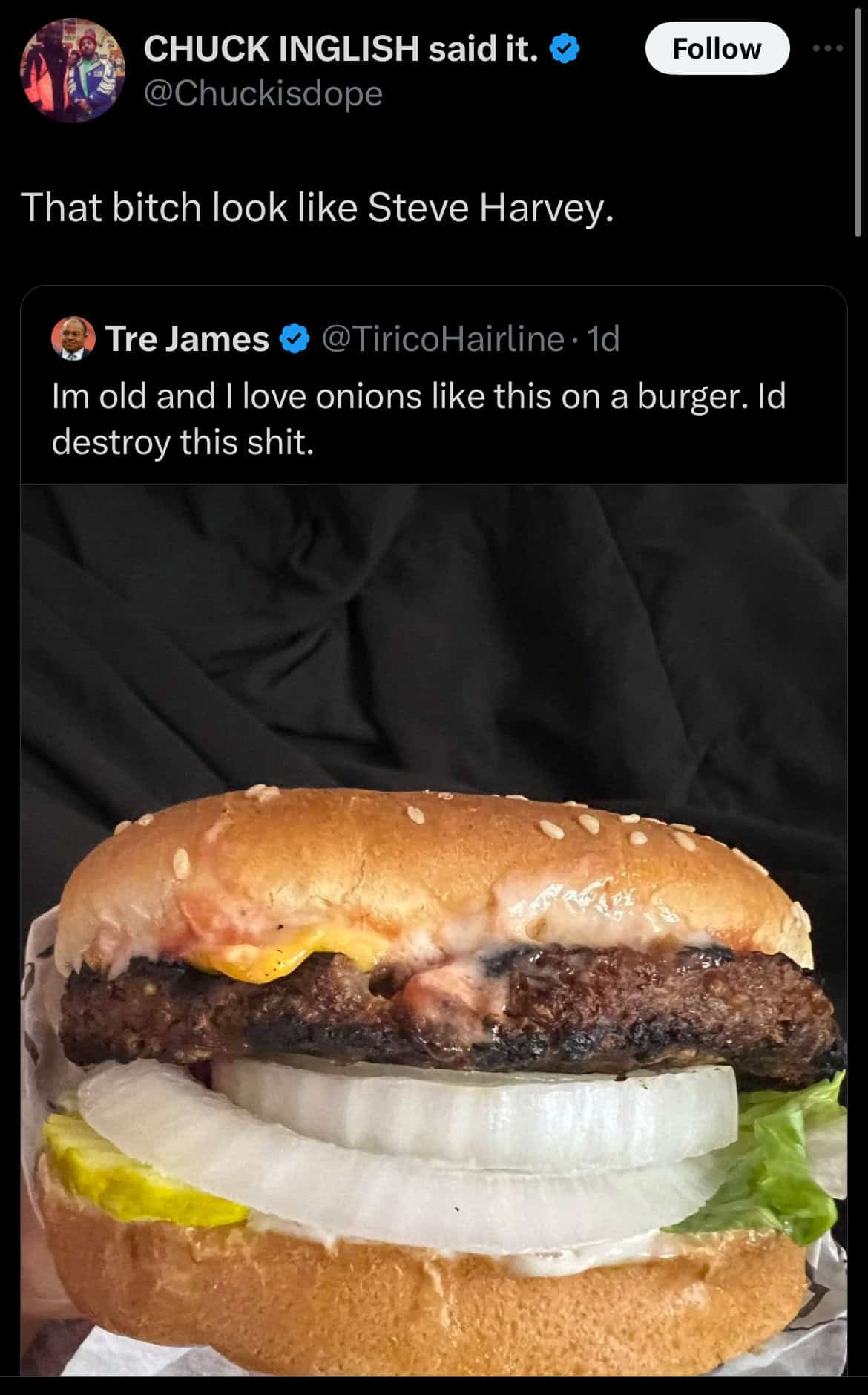Open Tre James's profile avatar
Viewport: 868px width, 1395px height.
coord(73,339)
